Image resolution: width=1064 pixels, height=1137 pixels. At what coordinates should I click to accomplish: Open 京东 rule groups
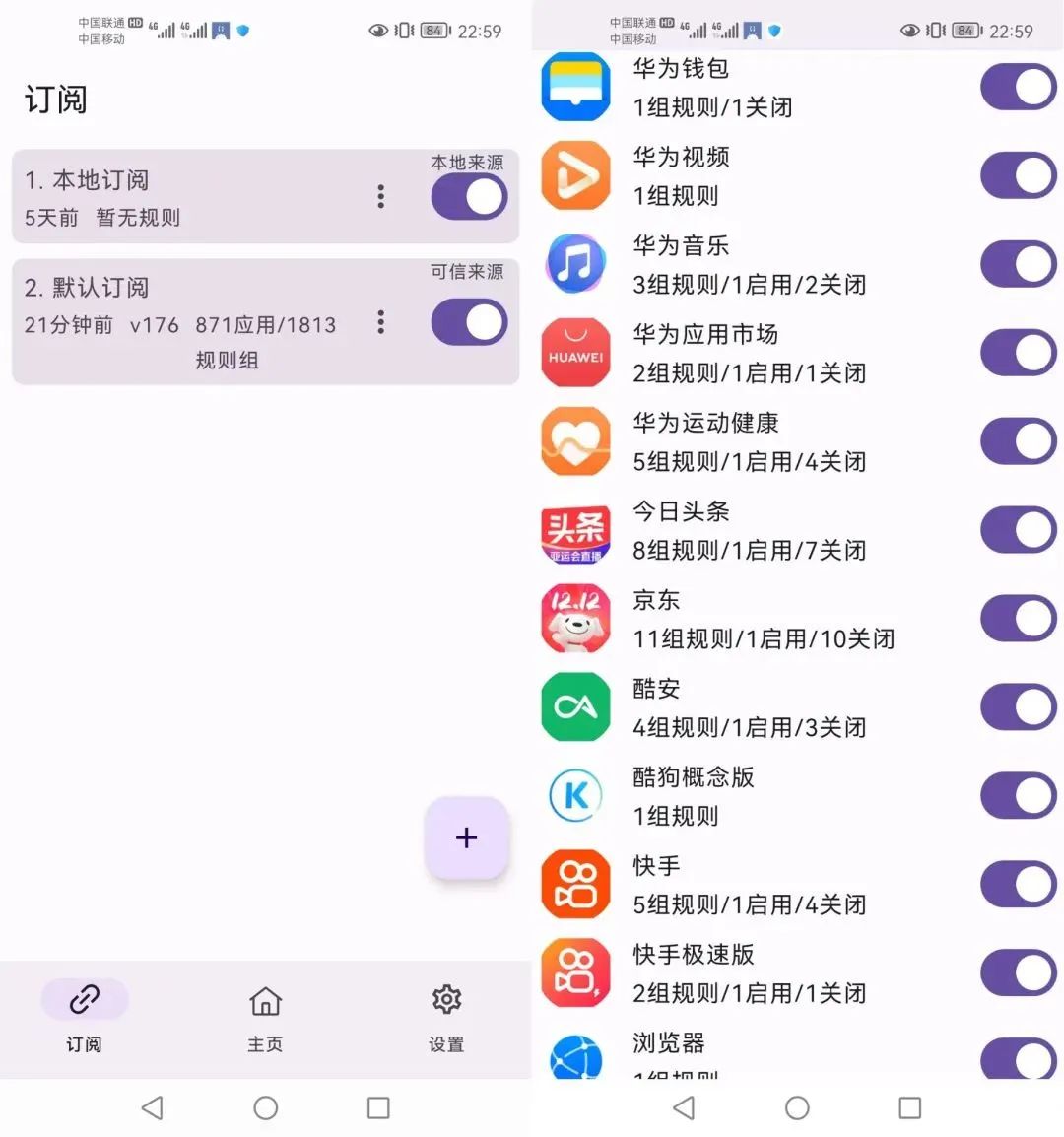(763, 619)
